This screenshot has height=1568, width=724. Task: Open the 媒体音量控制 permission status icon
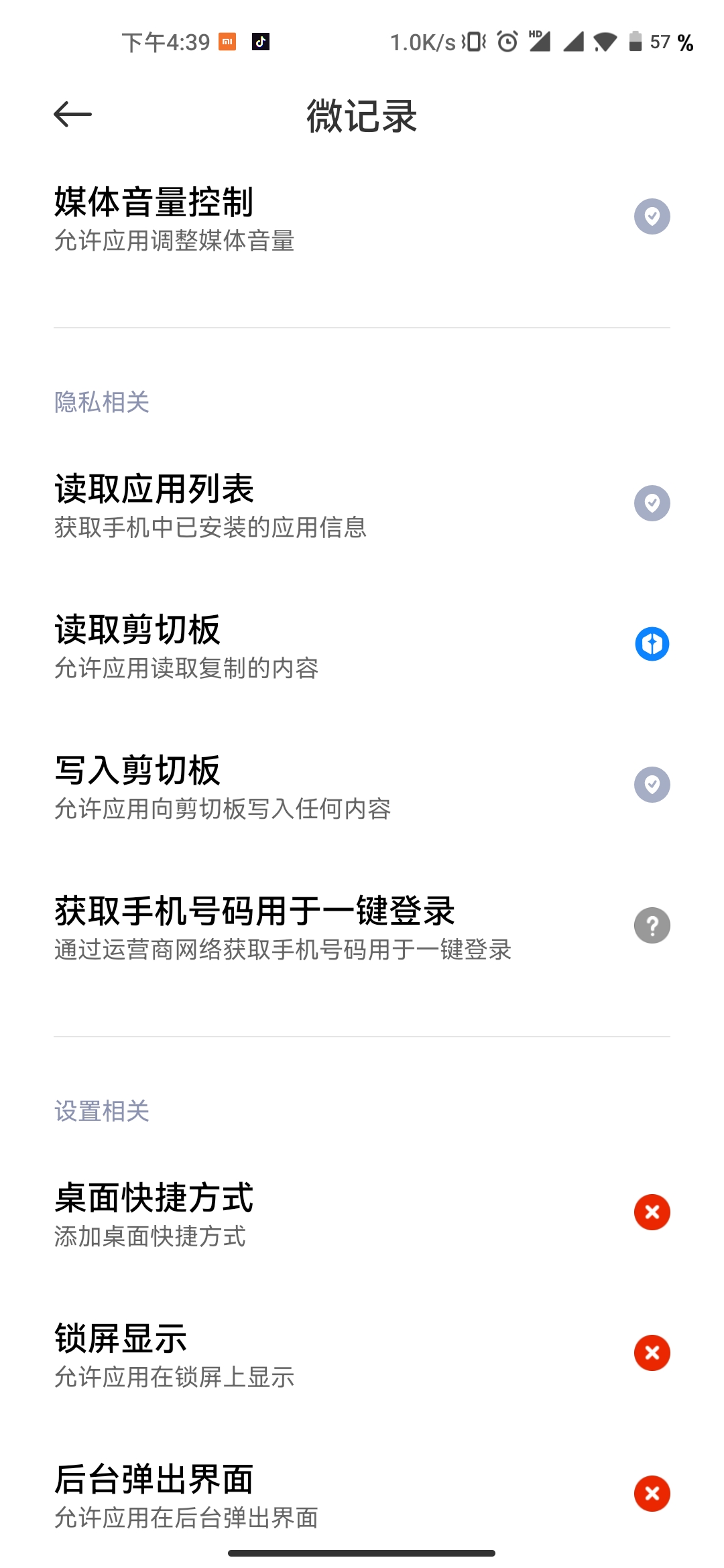[651, 216]
